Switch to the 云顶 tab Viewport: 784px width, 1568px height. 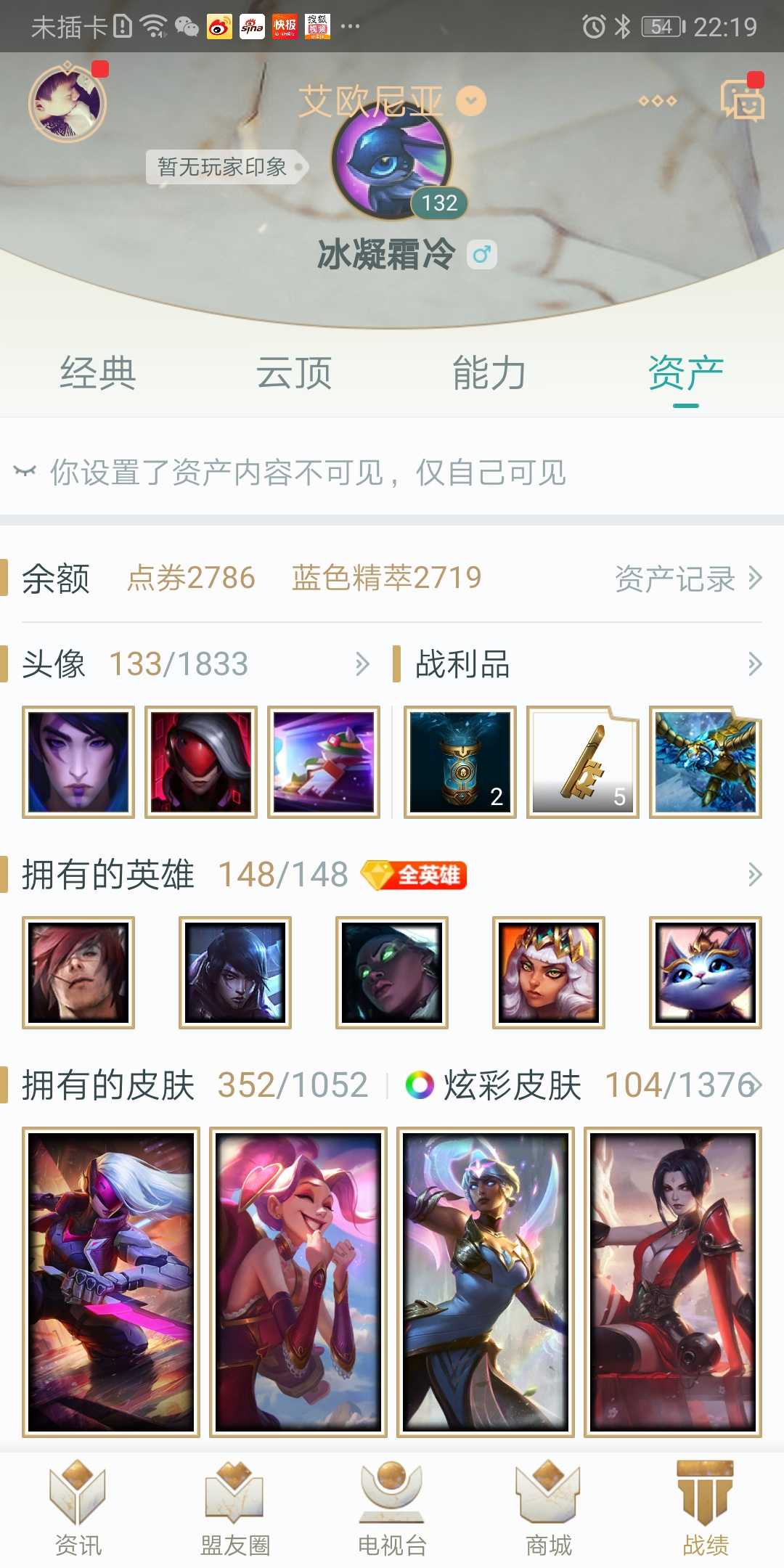click(x=294, y=373)
